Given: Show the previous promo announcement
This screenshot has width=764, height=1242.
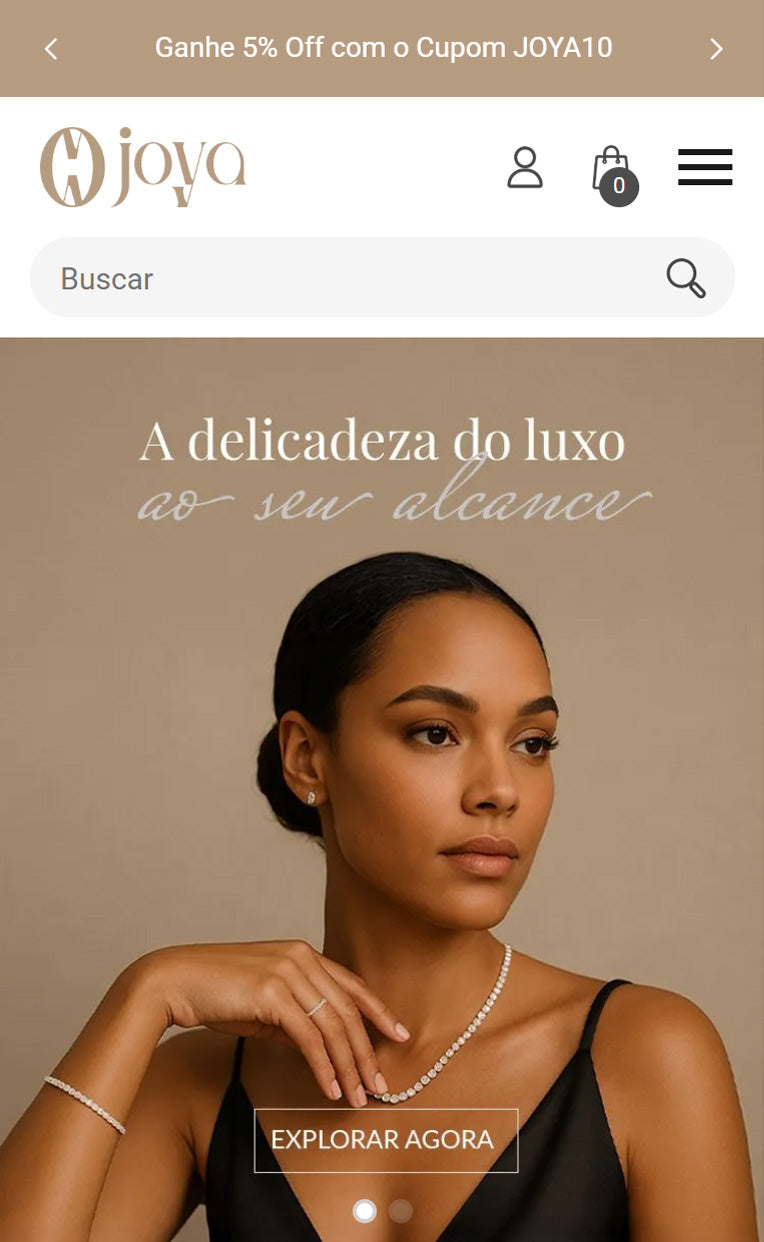Looking at the screenshot, I should click(51, 48).
